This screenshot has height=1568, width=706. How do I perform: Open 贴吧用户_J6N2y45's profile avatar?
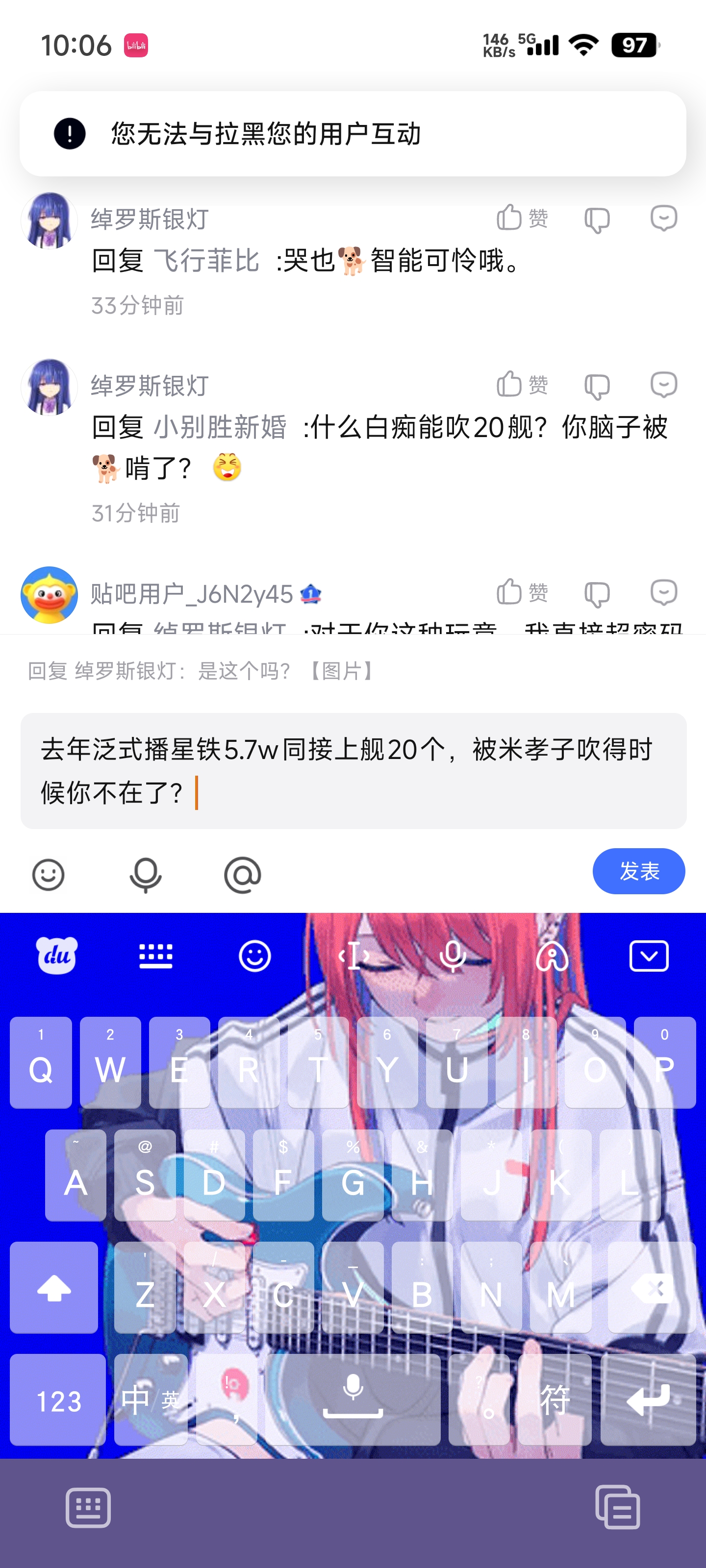coord(49,595)
